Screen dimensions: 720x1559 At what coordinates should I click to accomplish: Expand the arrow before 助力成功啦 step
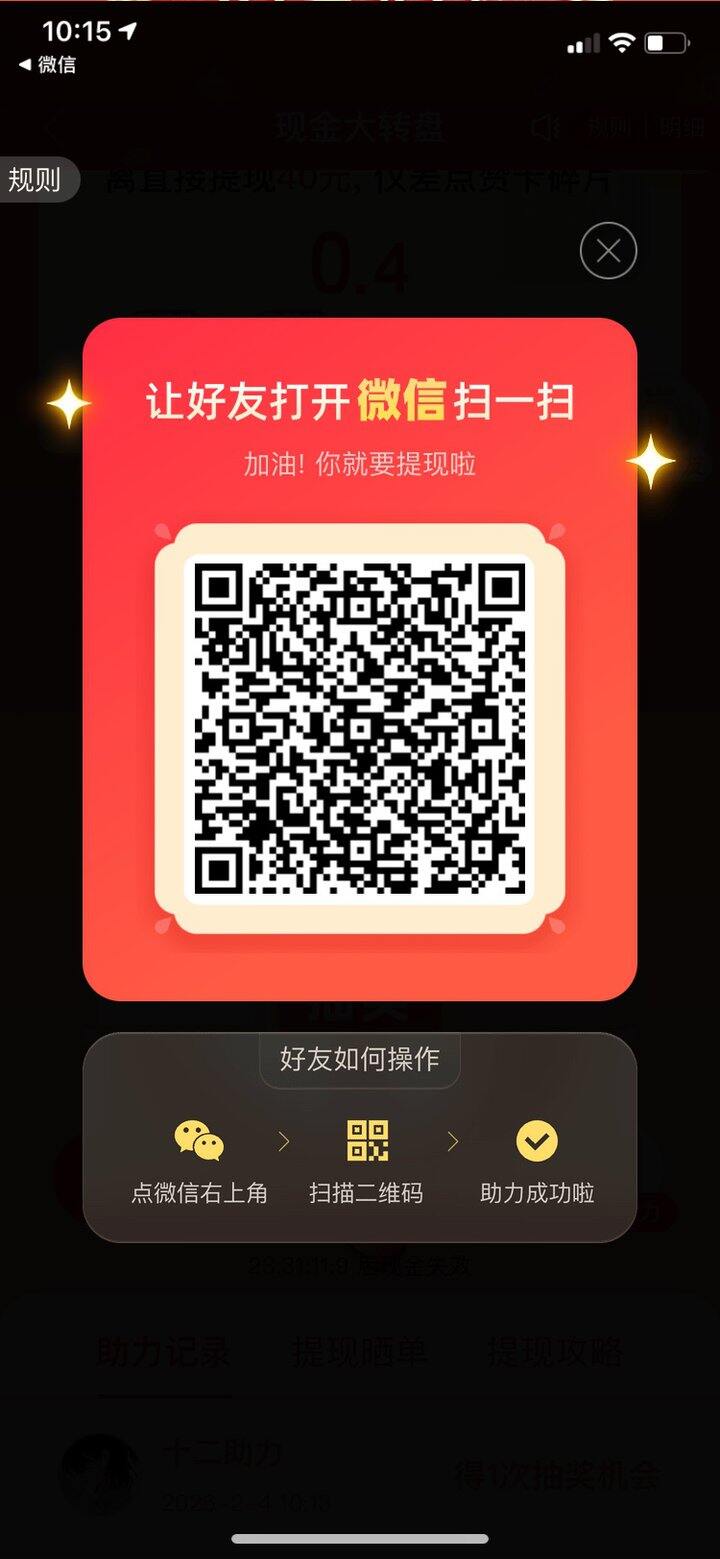coord(453,1139)
